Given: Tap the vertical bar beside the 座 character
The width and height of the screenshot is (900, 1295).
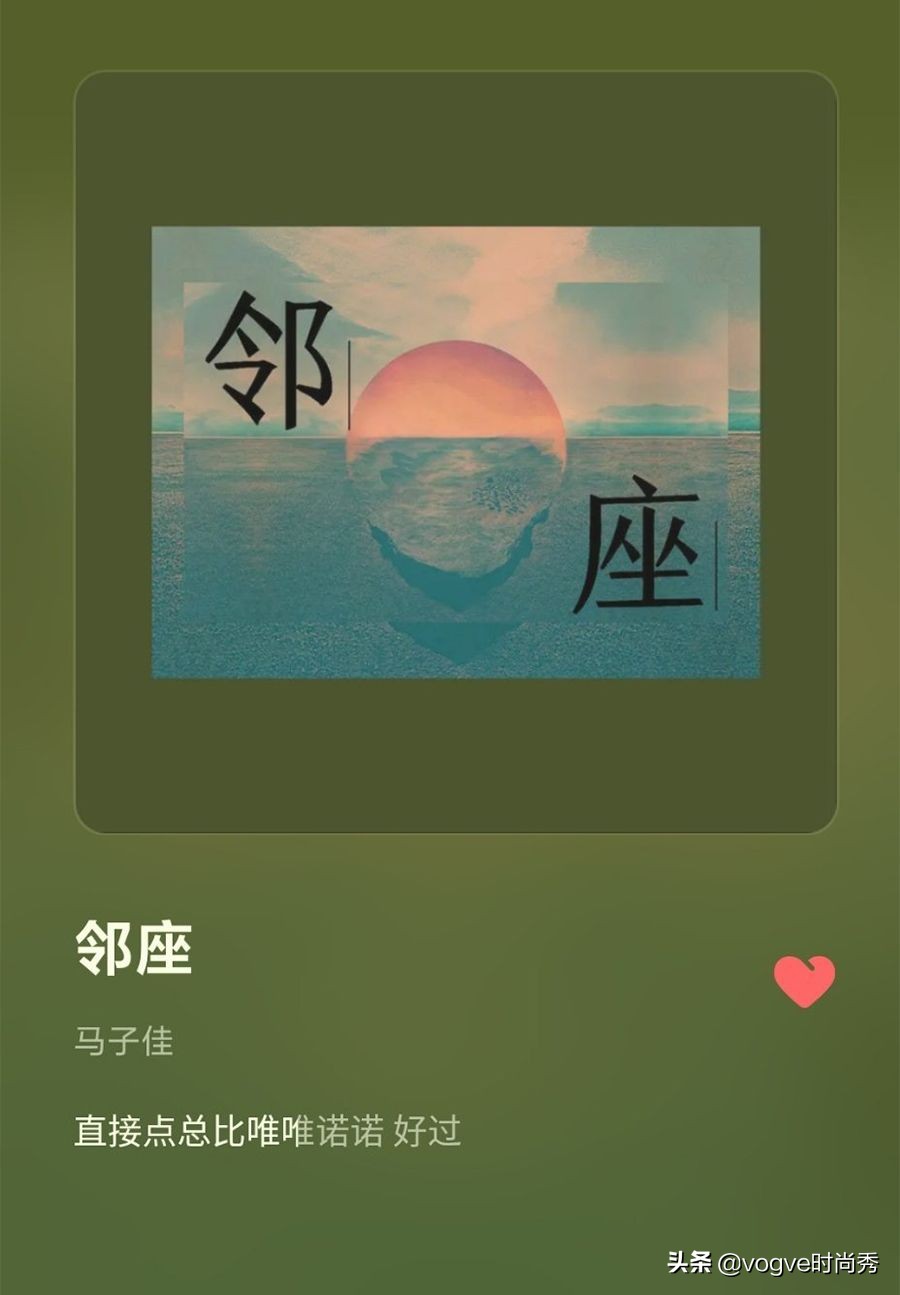Looking at the screenshot, I should click(x=718, y=562).
